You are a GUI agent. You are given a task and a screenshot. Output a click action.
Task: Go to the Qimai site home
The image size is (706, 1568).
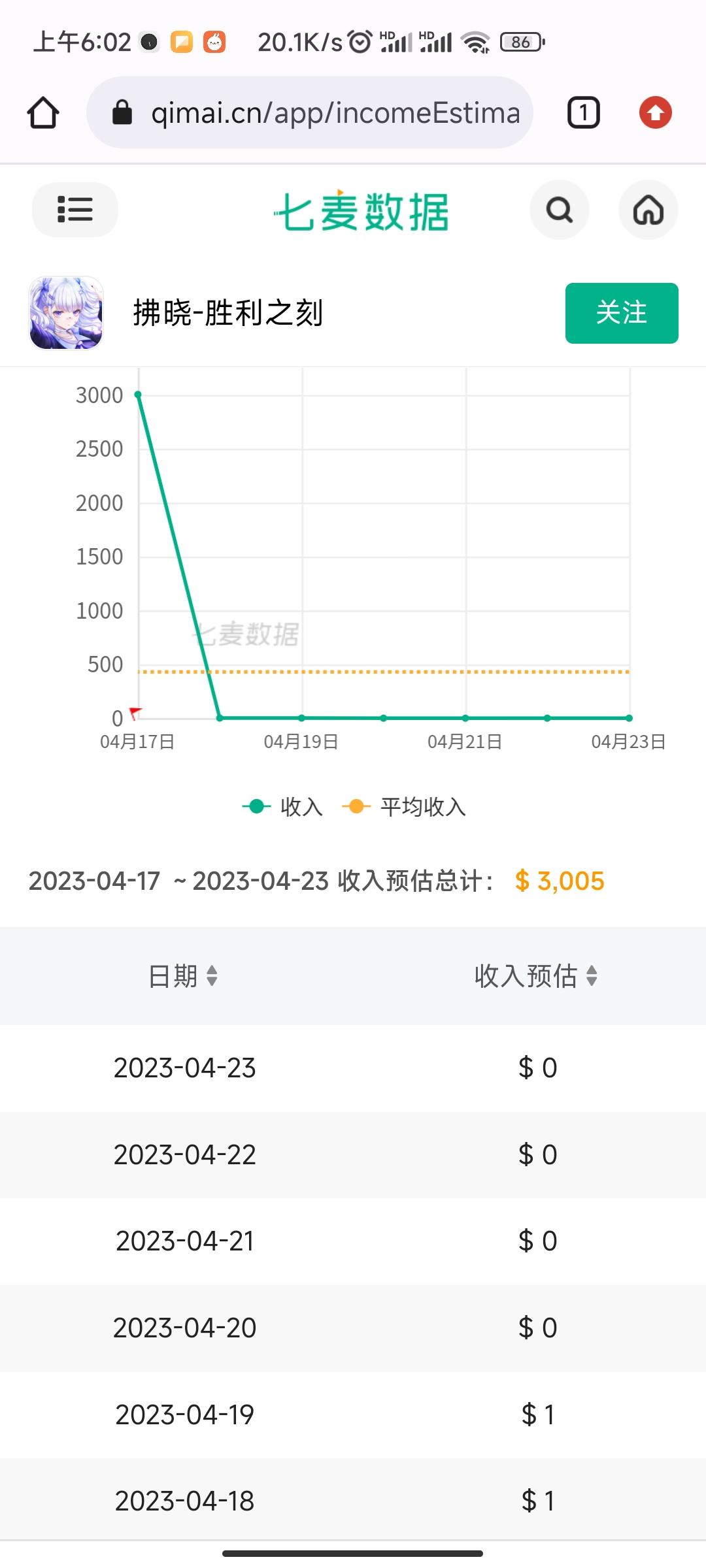(648, 210)
